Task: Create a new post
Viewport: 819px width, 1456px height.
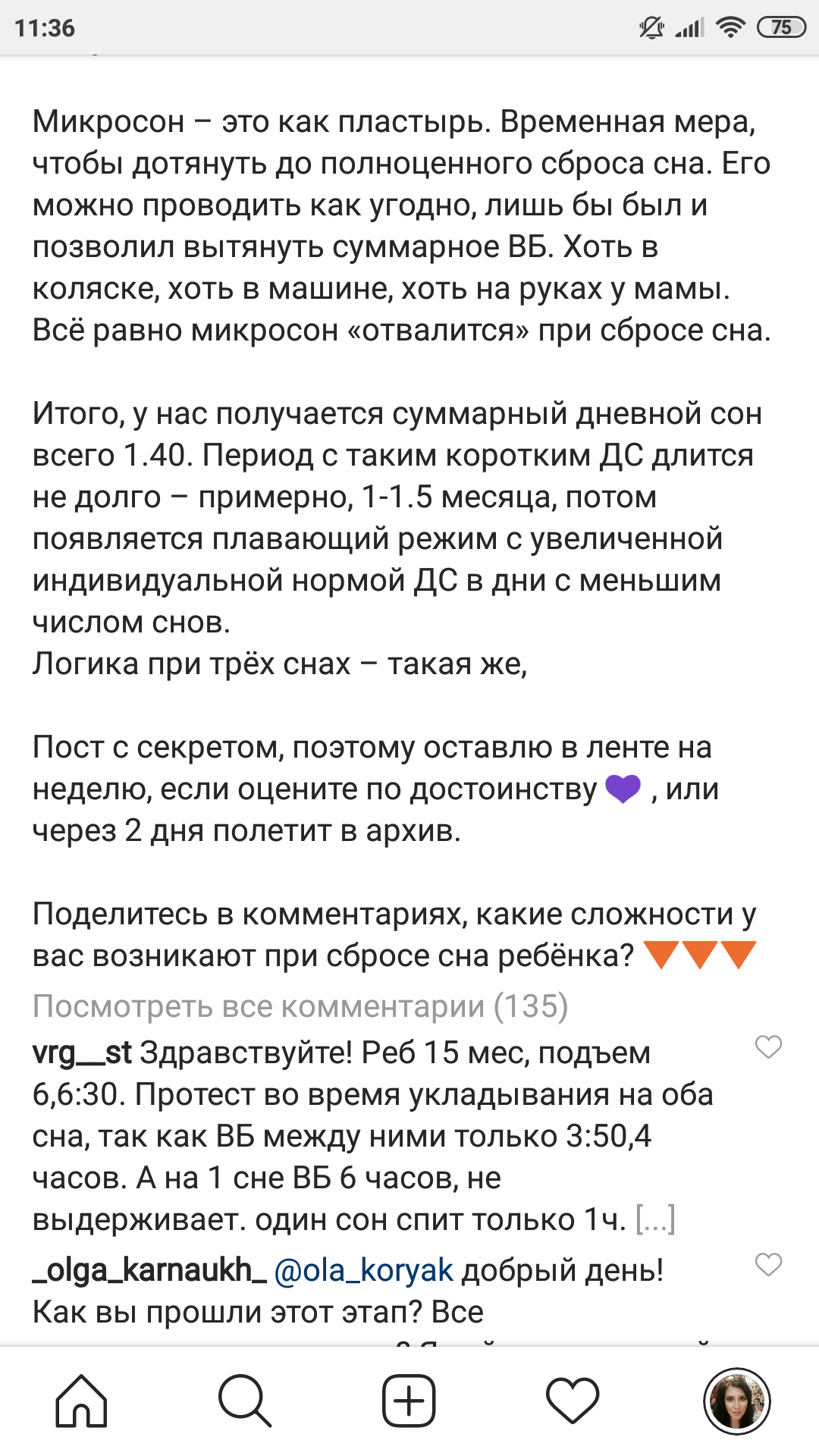Action: point(409,1401)
